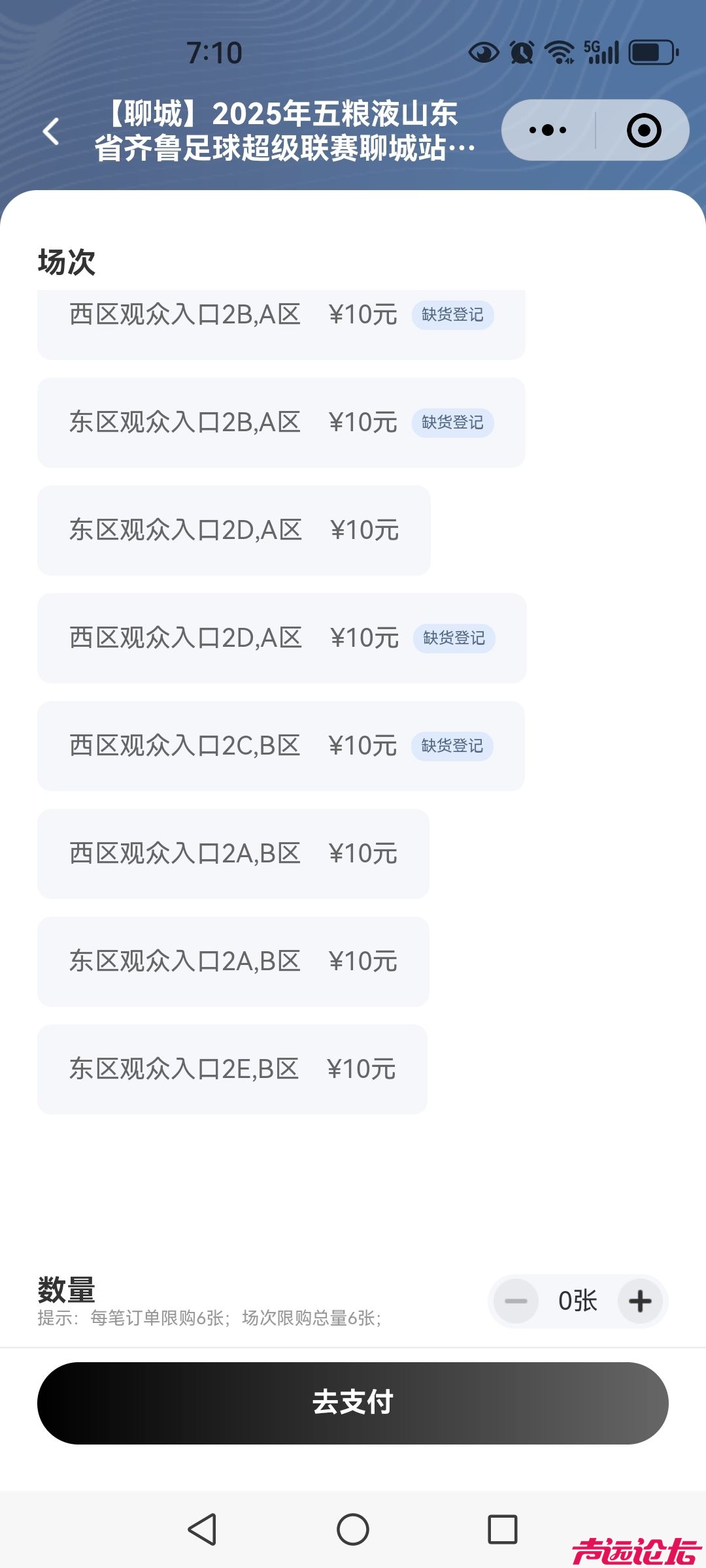Increase ticket quantity with plus button
Viewport: 706px width, 1568px height.
pos(640,1301)
